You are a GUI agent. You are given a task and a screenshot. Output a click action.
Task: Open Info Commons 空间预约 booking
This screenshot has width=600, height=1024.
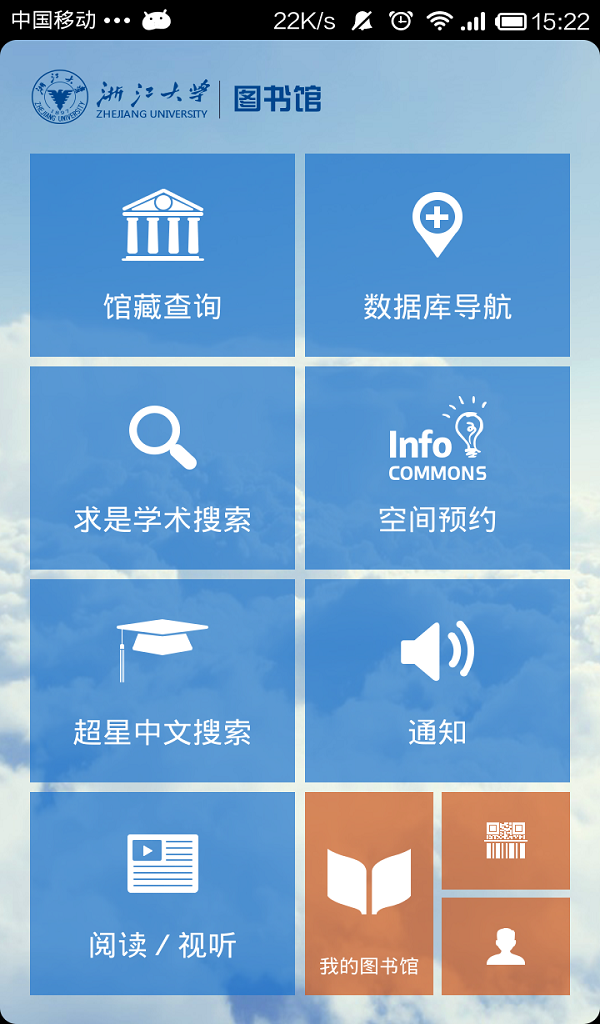(437, 467)
